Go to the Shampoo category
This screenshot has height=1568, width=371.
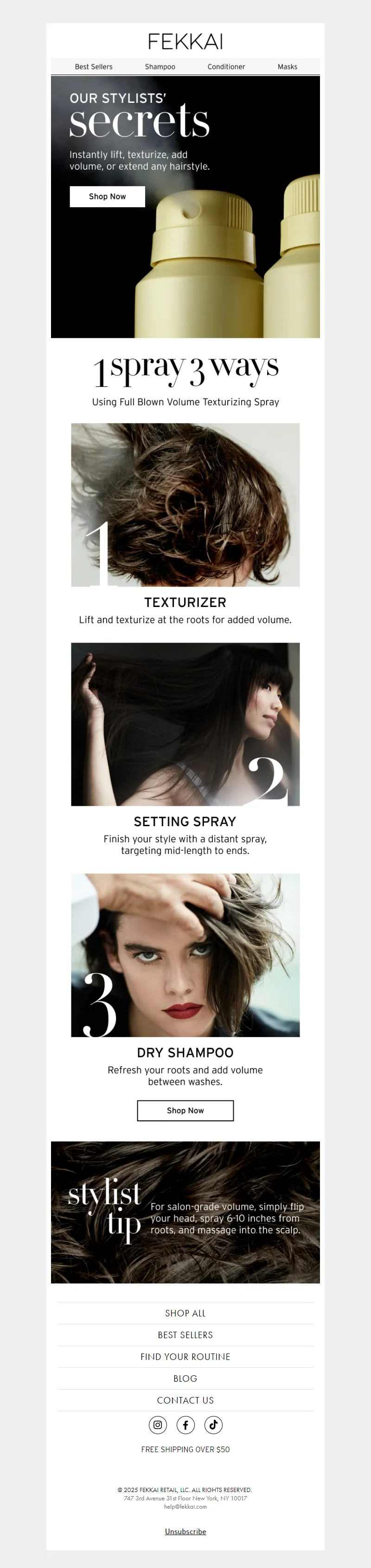[160, 67]
